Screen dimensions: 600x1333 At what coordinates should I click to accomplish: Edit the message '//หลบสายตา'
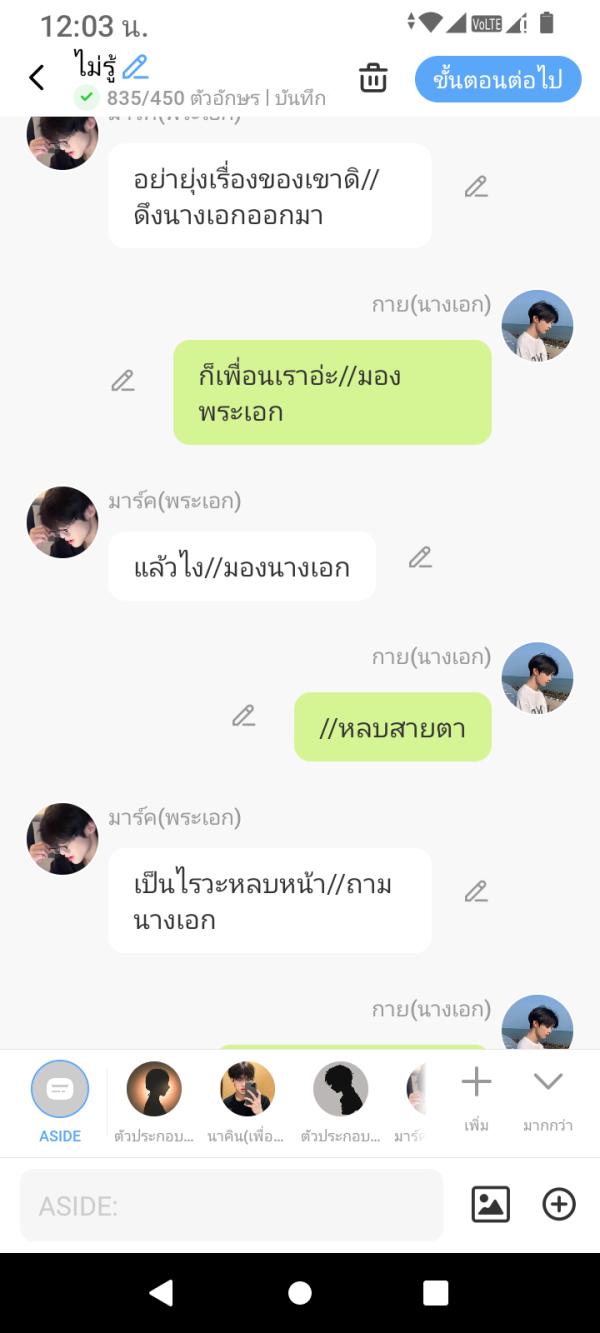point(244,716)
